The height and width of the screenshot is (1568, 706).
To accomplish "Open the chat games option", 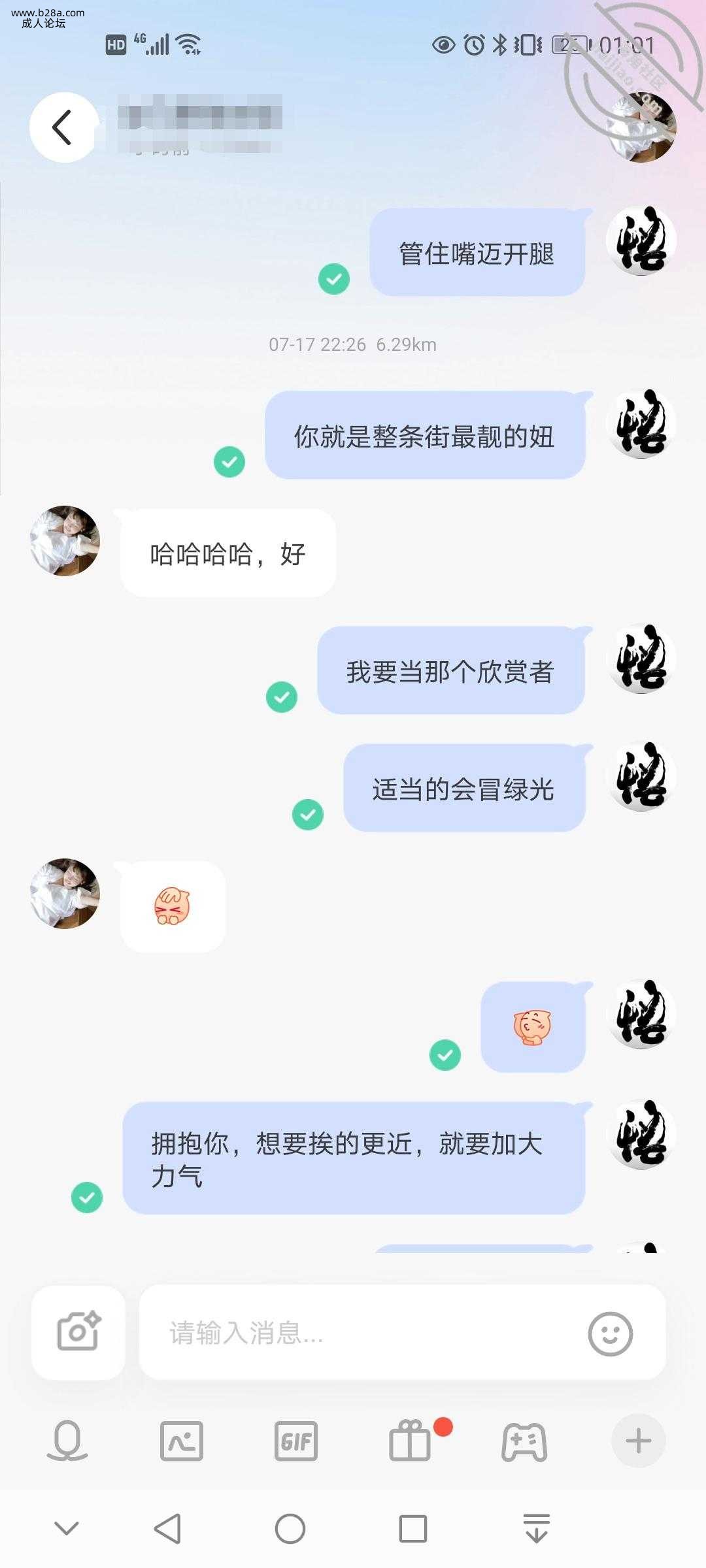I will tap(524, 1441).
